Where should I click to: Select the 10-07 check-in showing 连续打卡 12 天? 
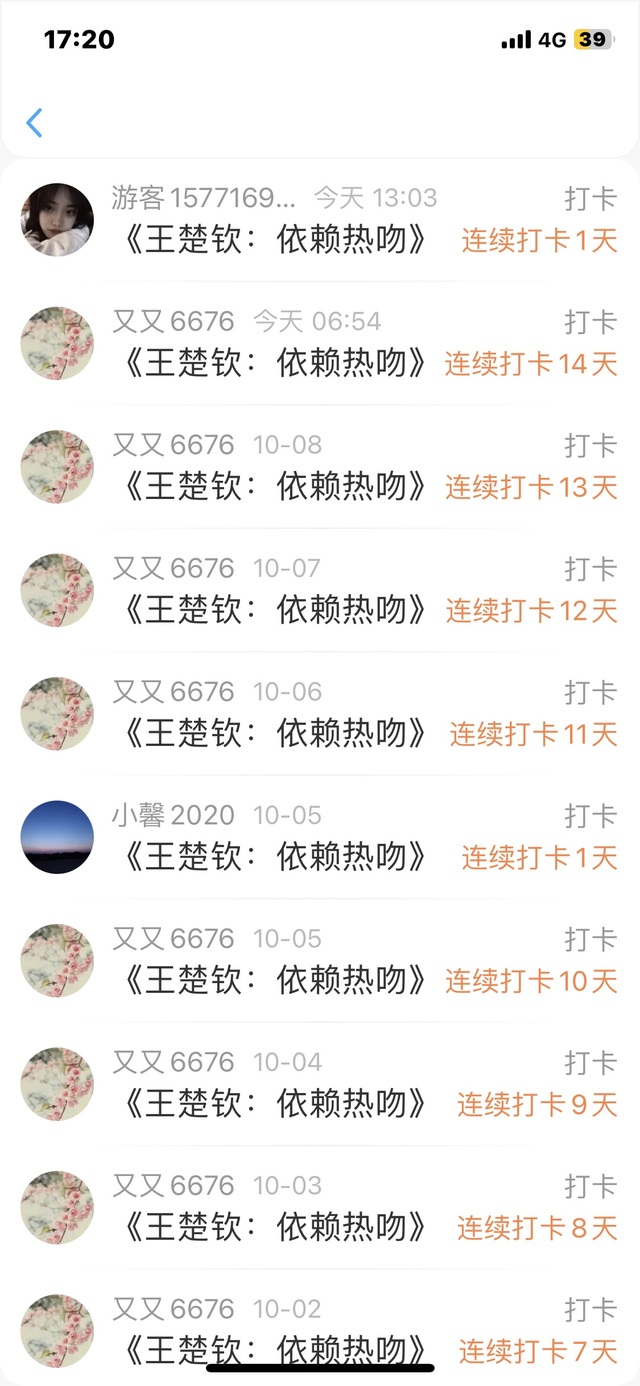(x=320, y=590)
